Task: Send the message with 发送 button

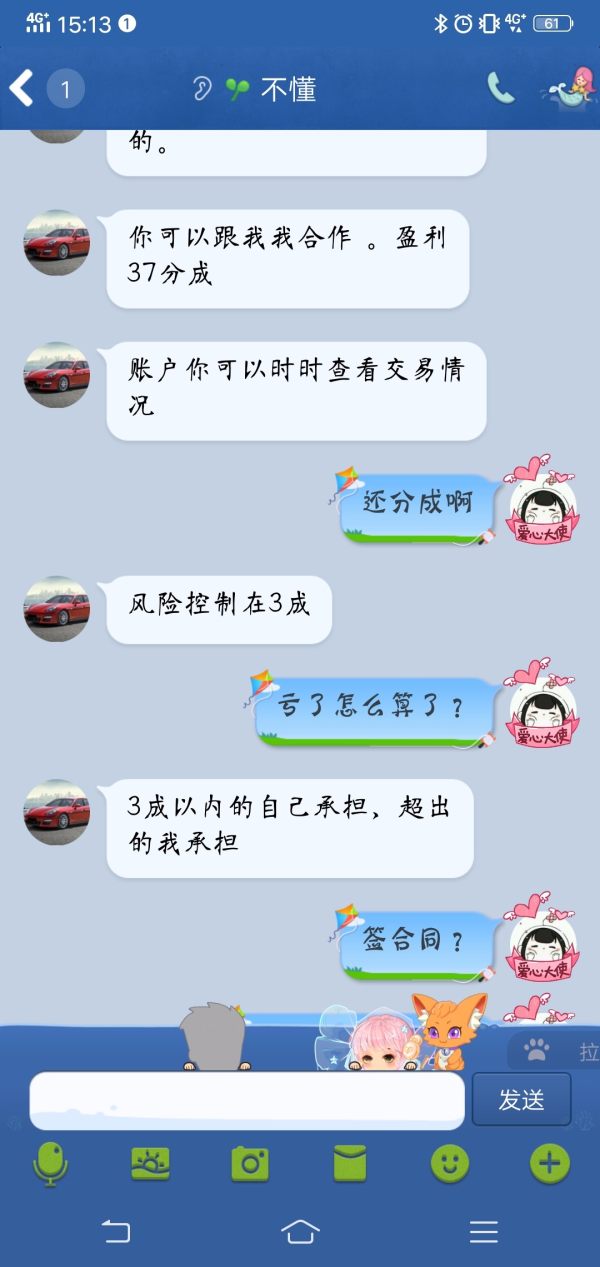Action: click(x=521, y=1100)
